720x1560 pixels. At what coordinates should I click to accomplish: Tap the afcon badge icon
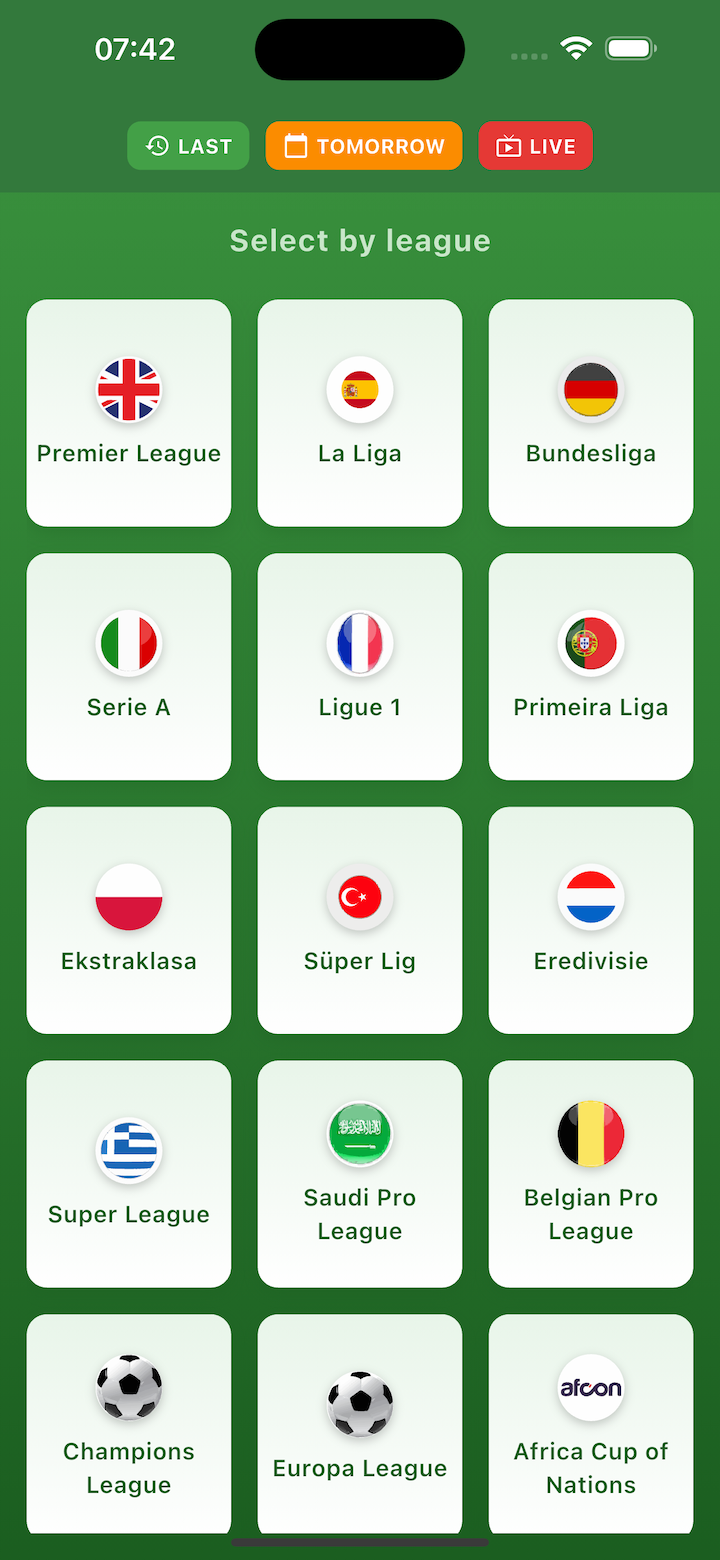[x=591, y=1388]
